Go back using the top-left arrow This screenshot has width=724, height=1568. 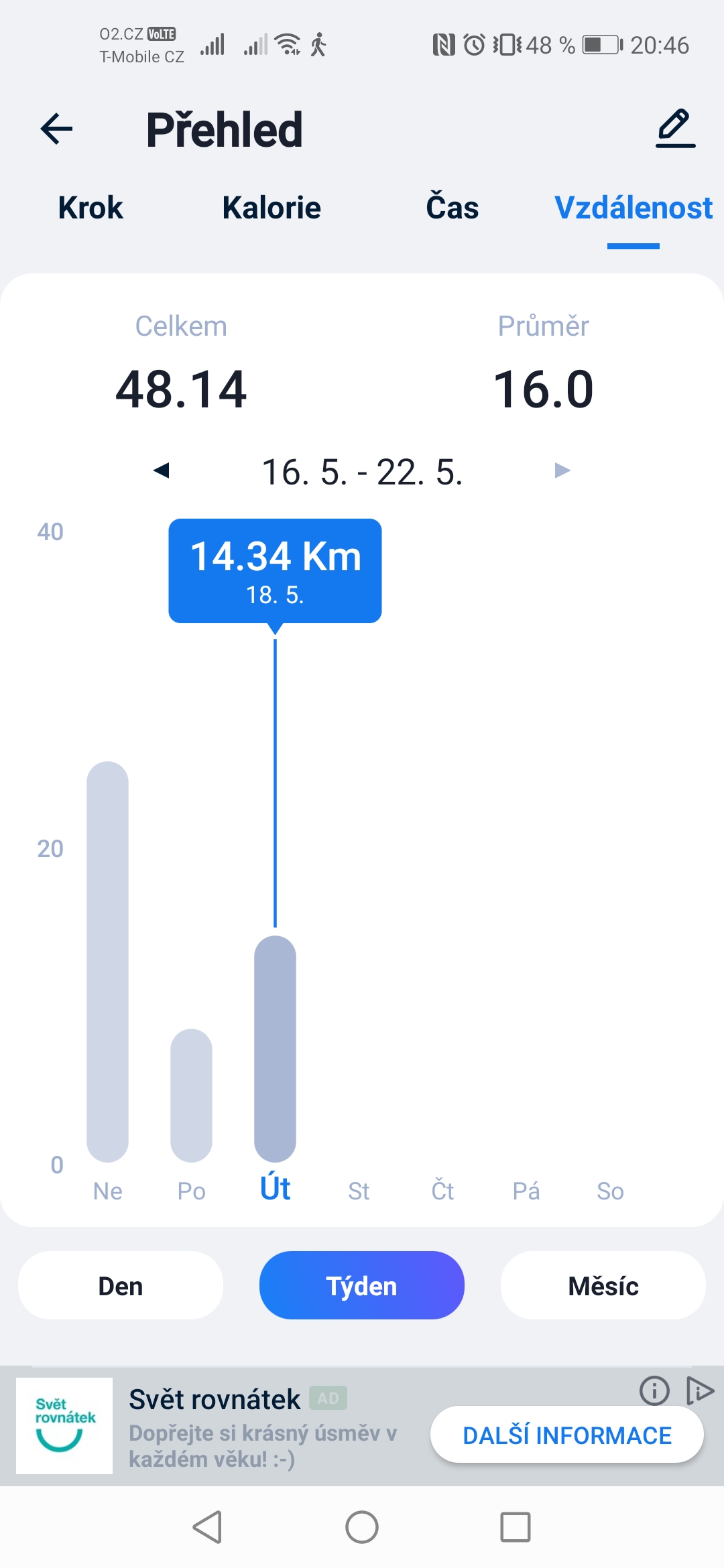57,129
